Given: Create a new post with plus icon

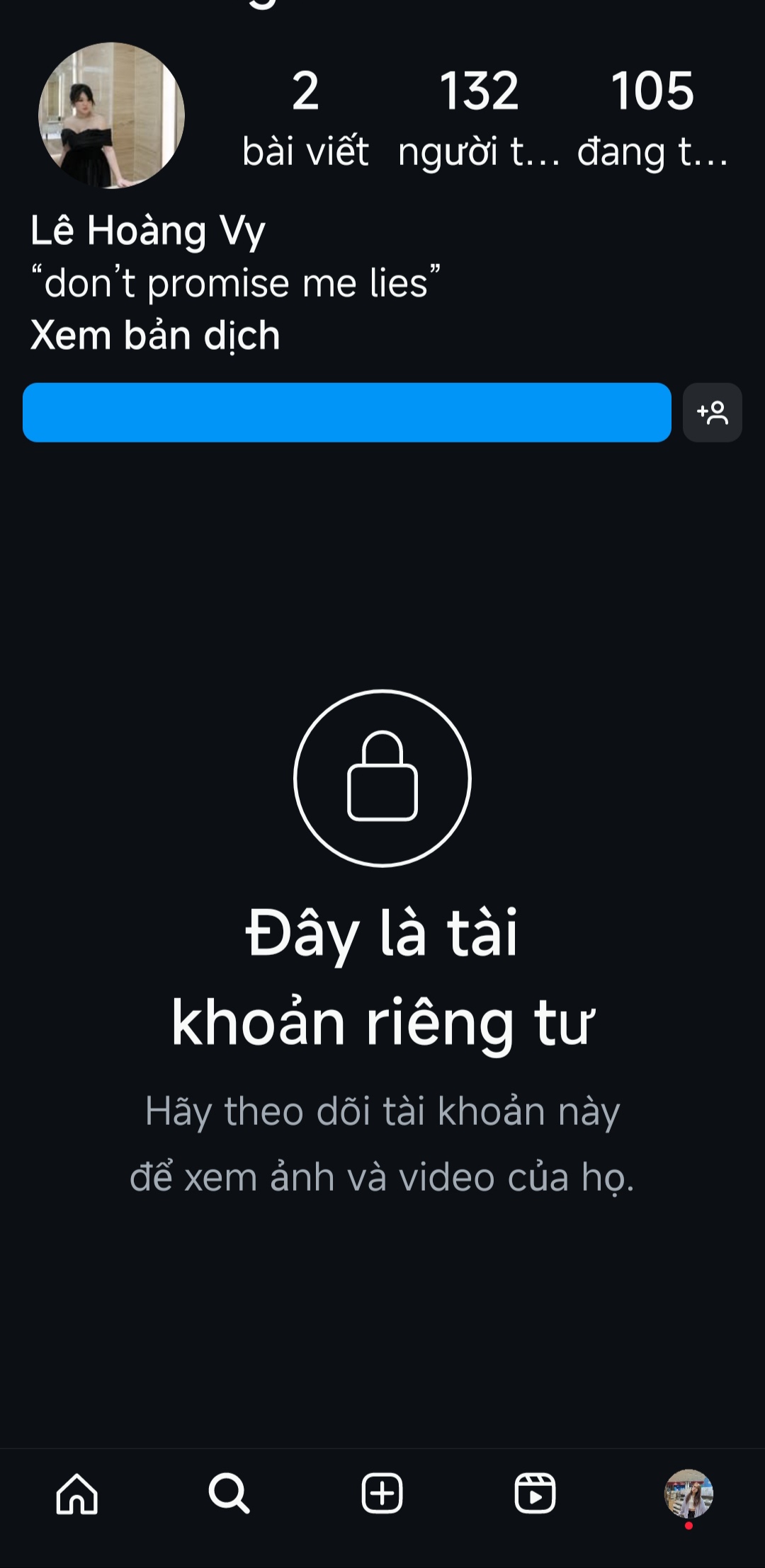Looking at the screenshot, I should tap(382, 1493).
